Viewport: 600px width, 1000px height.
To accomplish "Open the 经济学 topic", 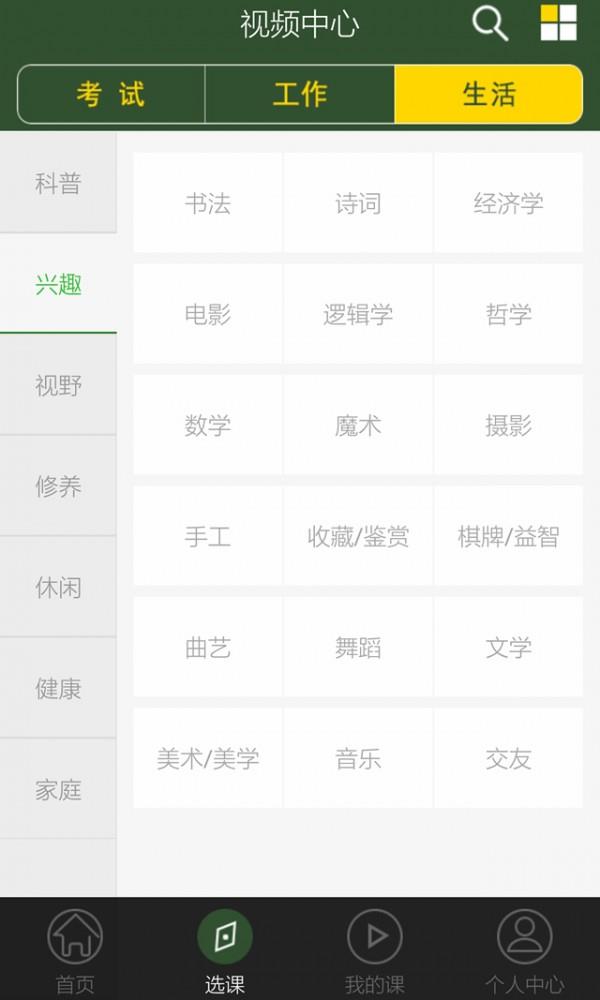I will [508, 203].
